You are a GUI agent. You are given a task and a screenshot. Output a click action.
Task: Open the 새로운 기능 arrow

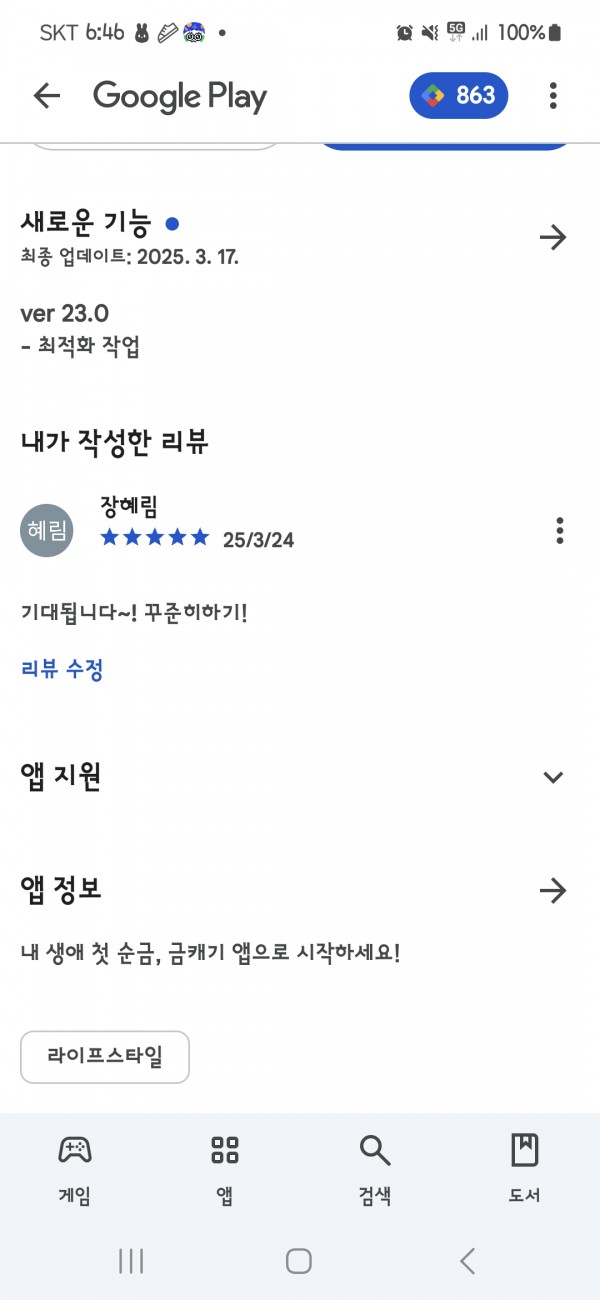coord(553,237)
